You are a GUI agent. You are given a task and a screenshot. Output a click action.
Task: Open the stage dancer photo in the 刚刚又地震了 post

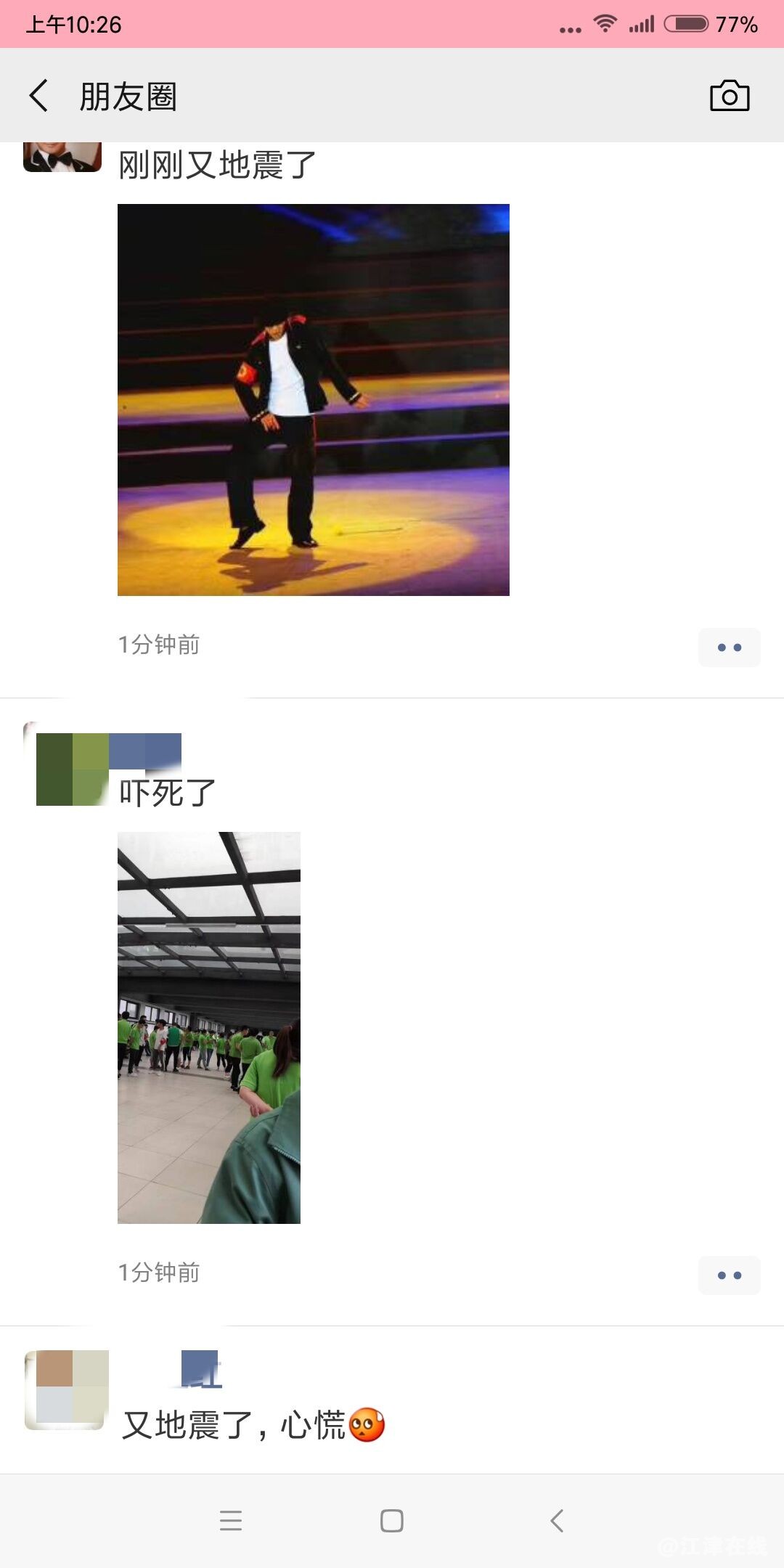pyautogui.click(x=314, y=400)
